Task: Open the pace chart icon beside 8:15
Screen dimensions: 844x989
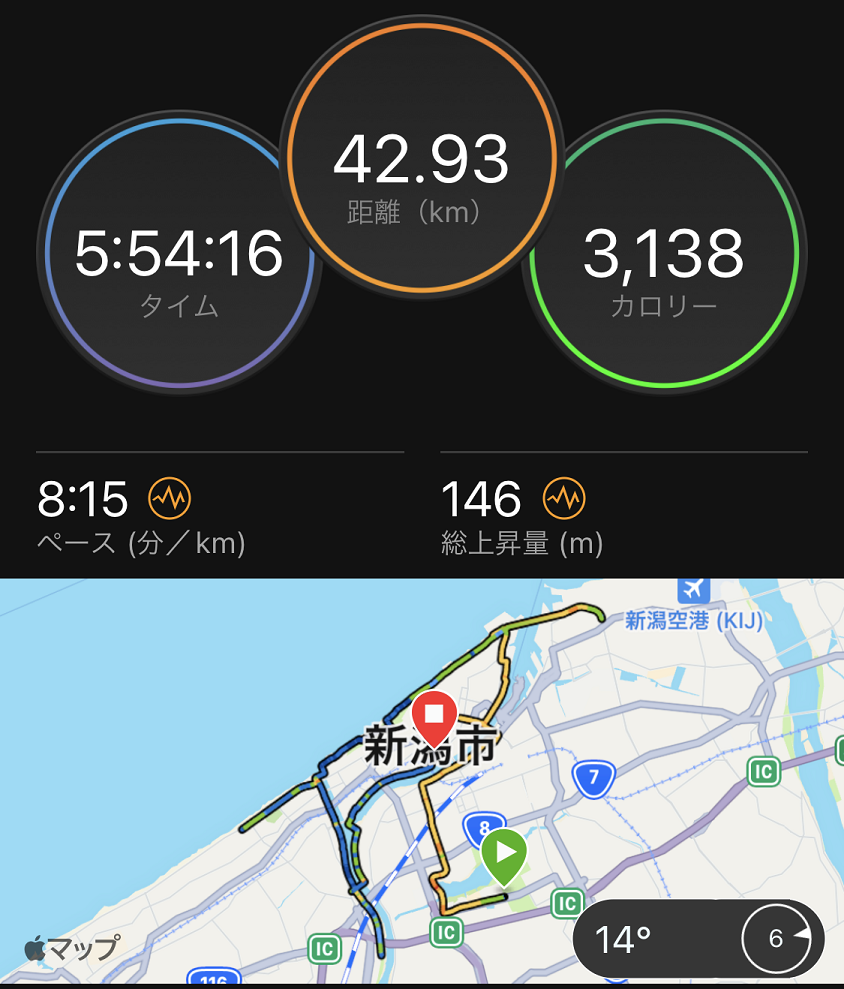Action: pyautogui.click(x=169, y=497)
